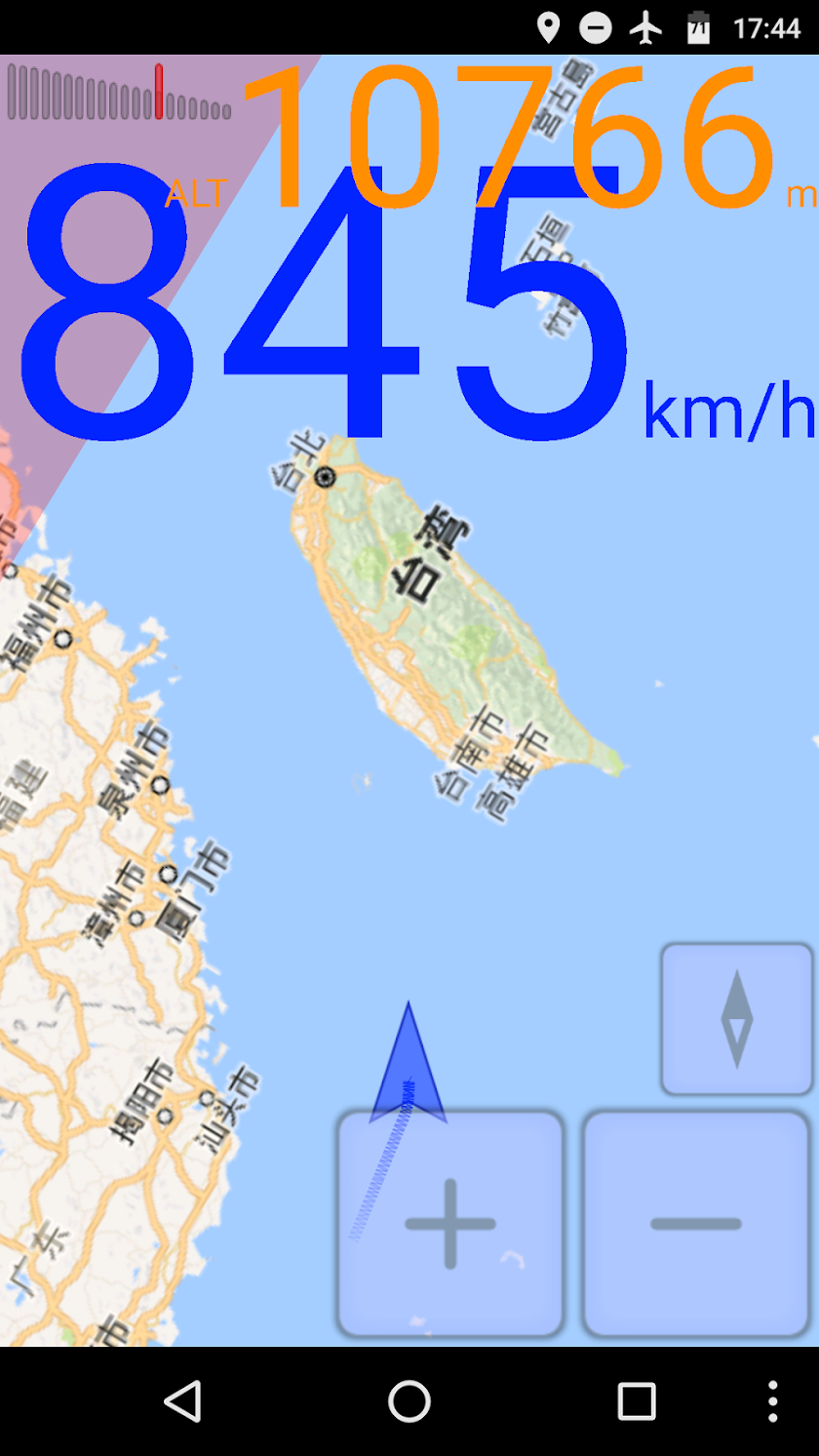Go to the home screen
Viewport: 819px width, 1456px height.
(x=409, y=1401)
